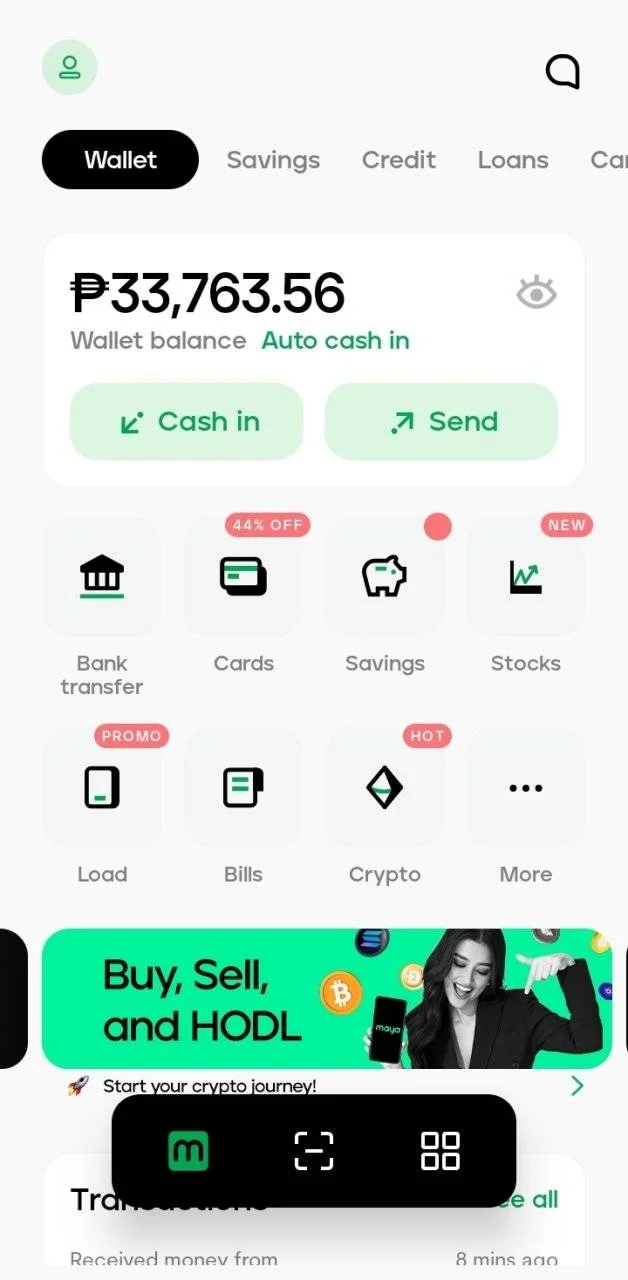The height and width of the screenshot is (1280, 628).
Task: Open the Auto cash in link
Action: tap(335, 341)
